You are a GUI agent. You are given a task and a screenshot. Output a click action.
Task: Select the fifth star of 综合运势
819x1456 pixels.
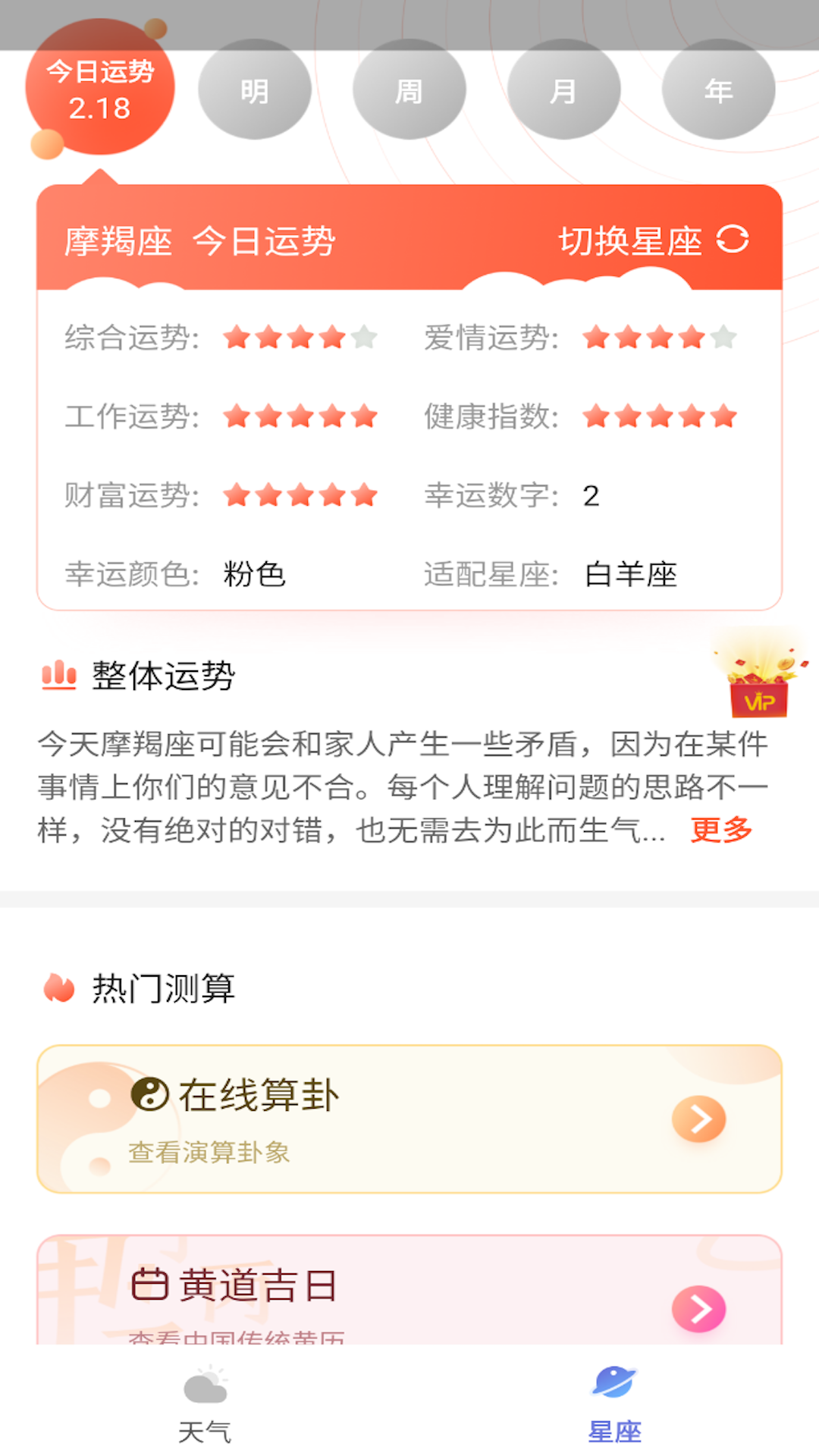pyautogui.click(x=364, y=337)
